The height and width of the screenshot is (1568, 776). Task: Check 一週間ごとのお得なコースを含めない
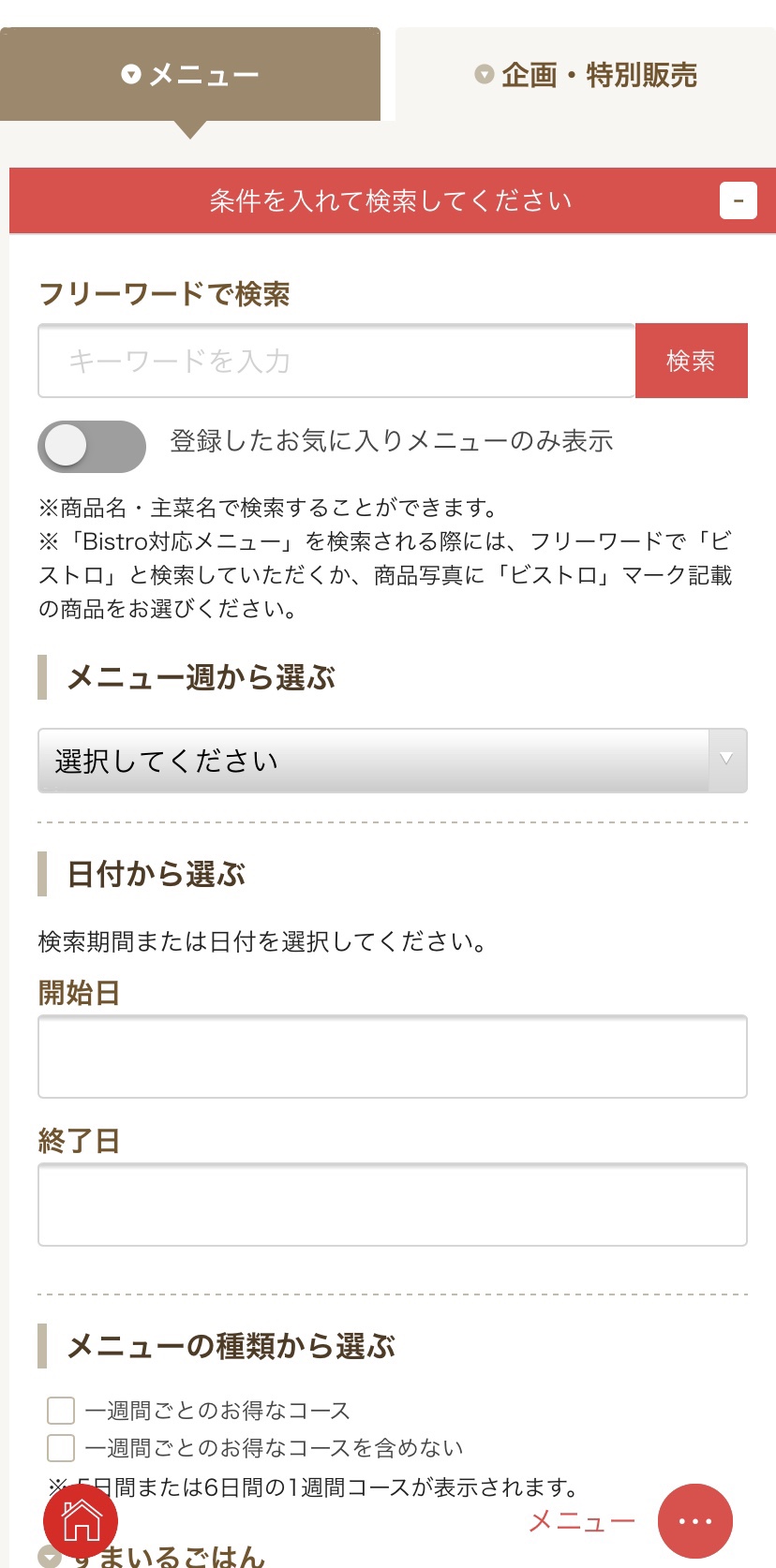coord(61,1448)
